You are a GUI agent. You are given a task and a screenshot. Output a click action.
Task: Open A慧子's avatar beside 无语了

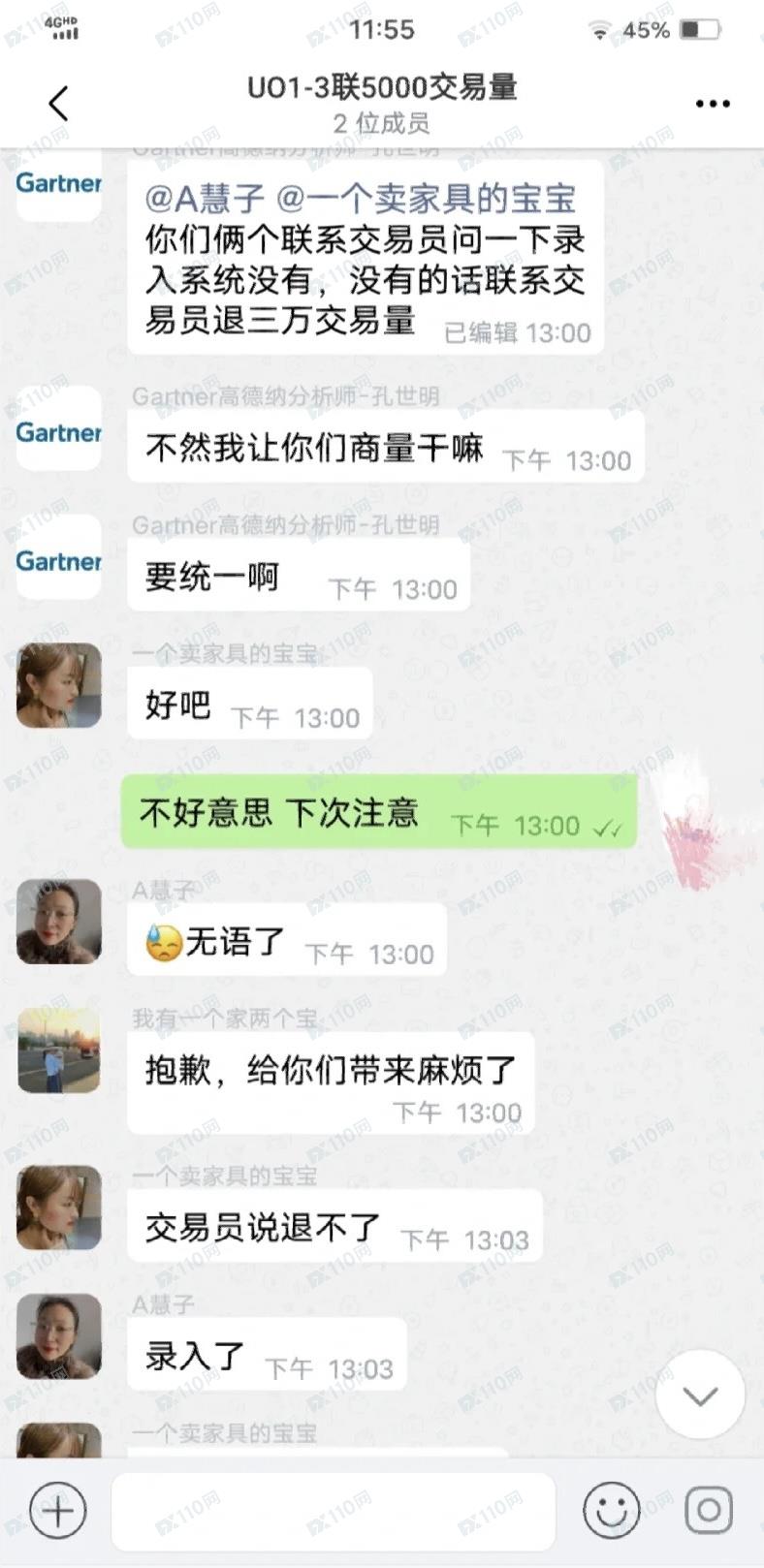point(59,922)
